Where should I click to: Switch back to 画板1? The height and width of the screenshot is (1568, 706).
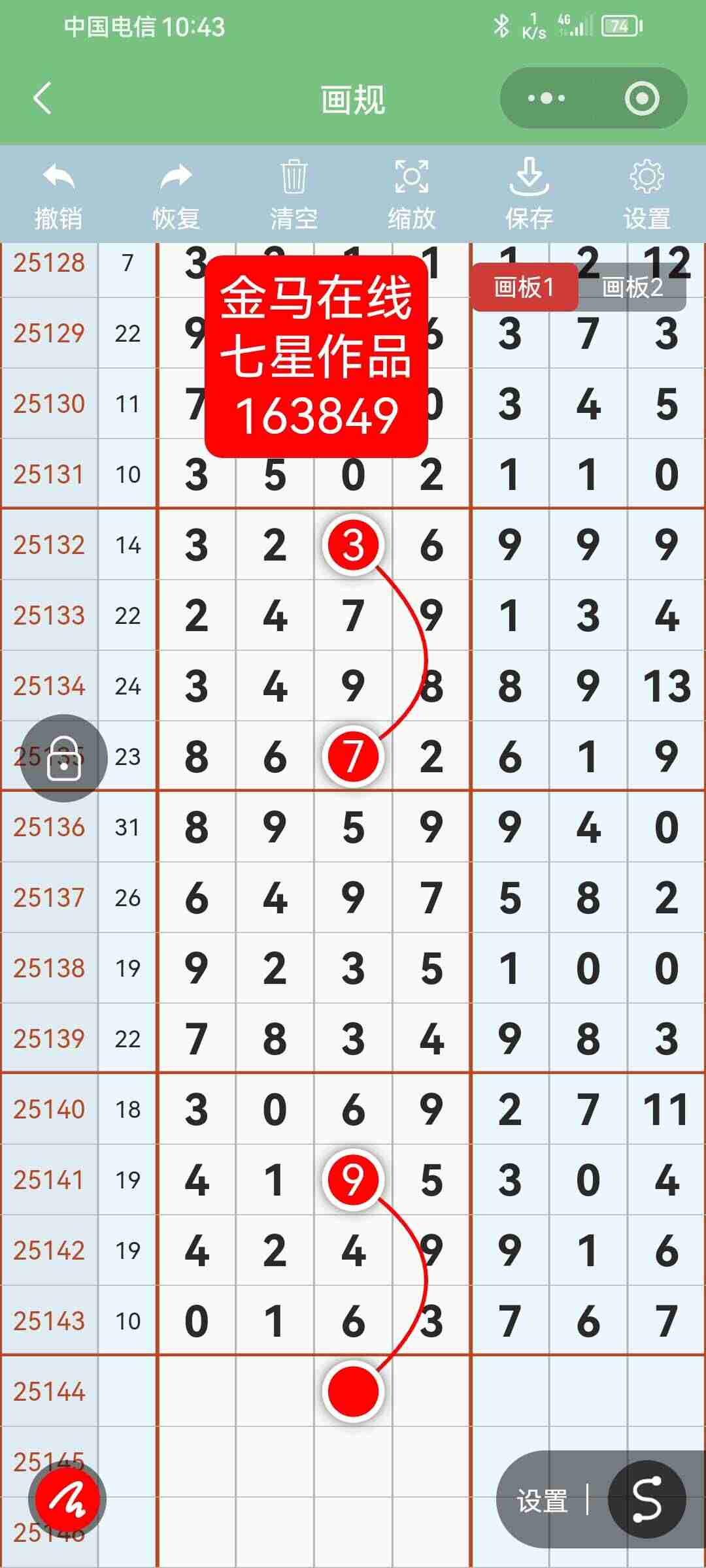524,286
